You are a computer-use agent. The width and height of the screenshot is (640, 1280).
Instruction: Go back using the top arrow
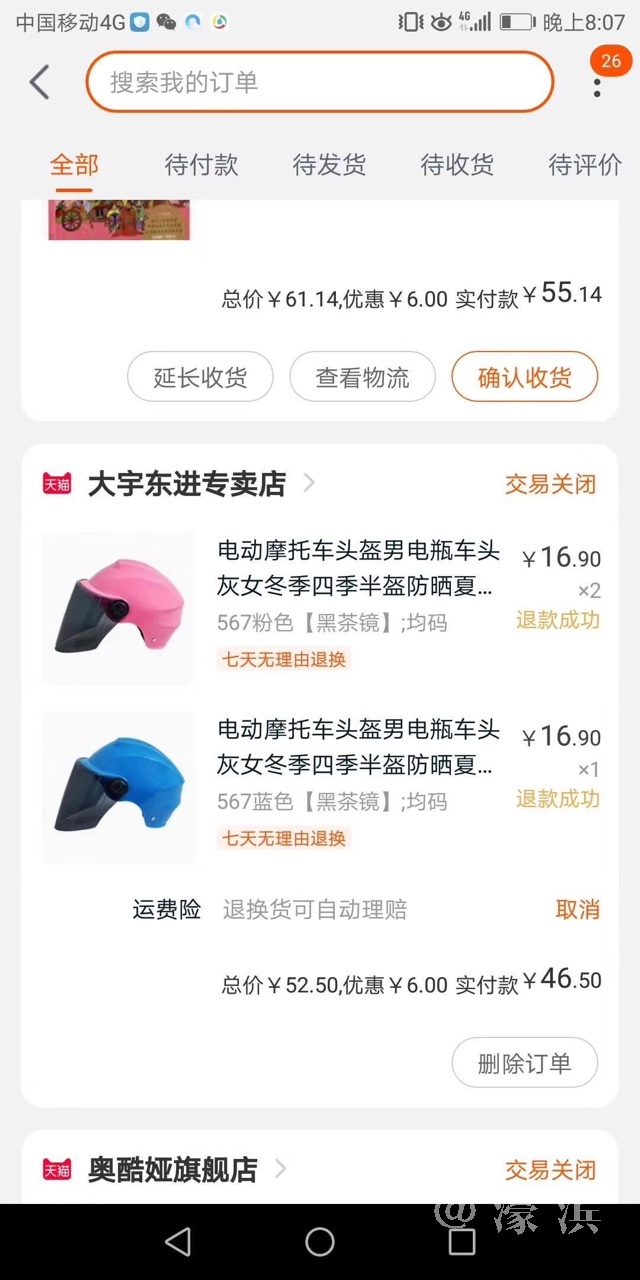pos(39,82)
